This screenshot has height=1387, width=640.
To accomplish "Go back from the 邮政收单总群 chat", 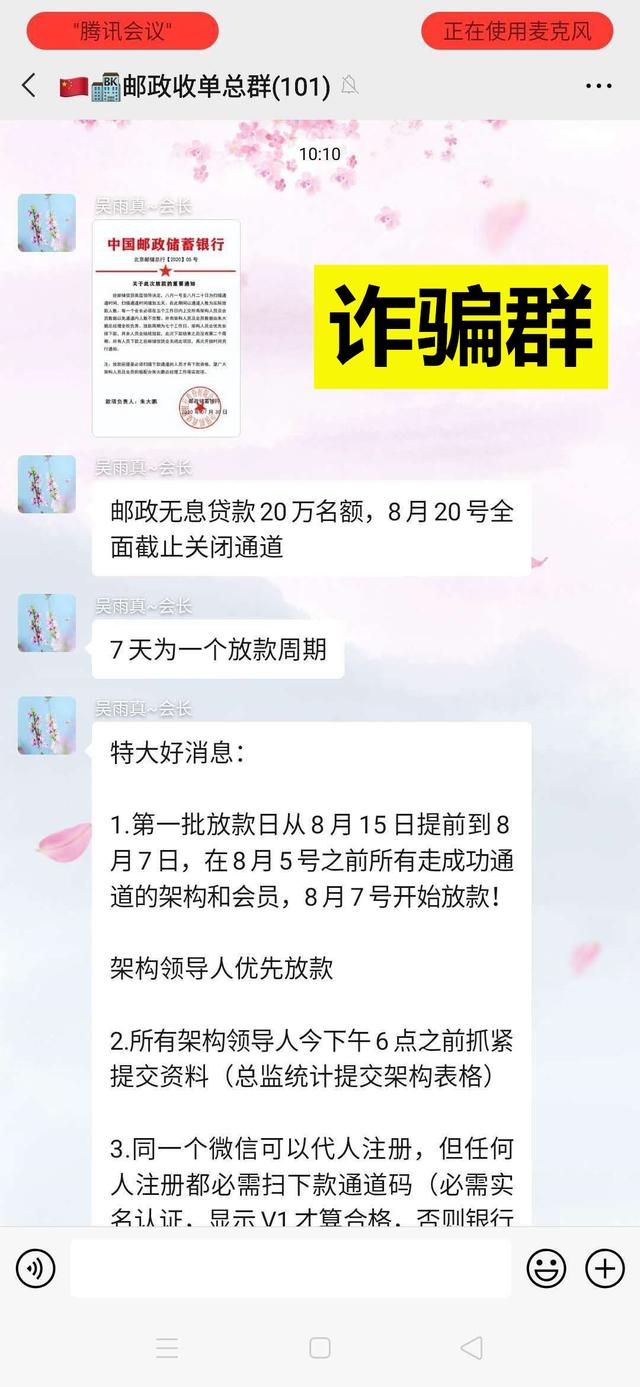I will coord(28,86).
